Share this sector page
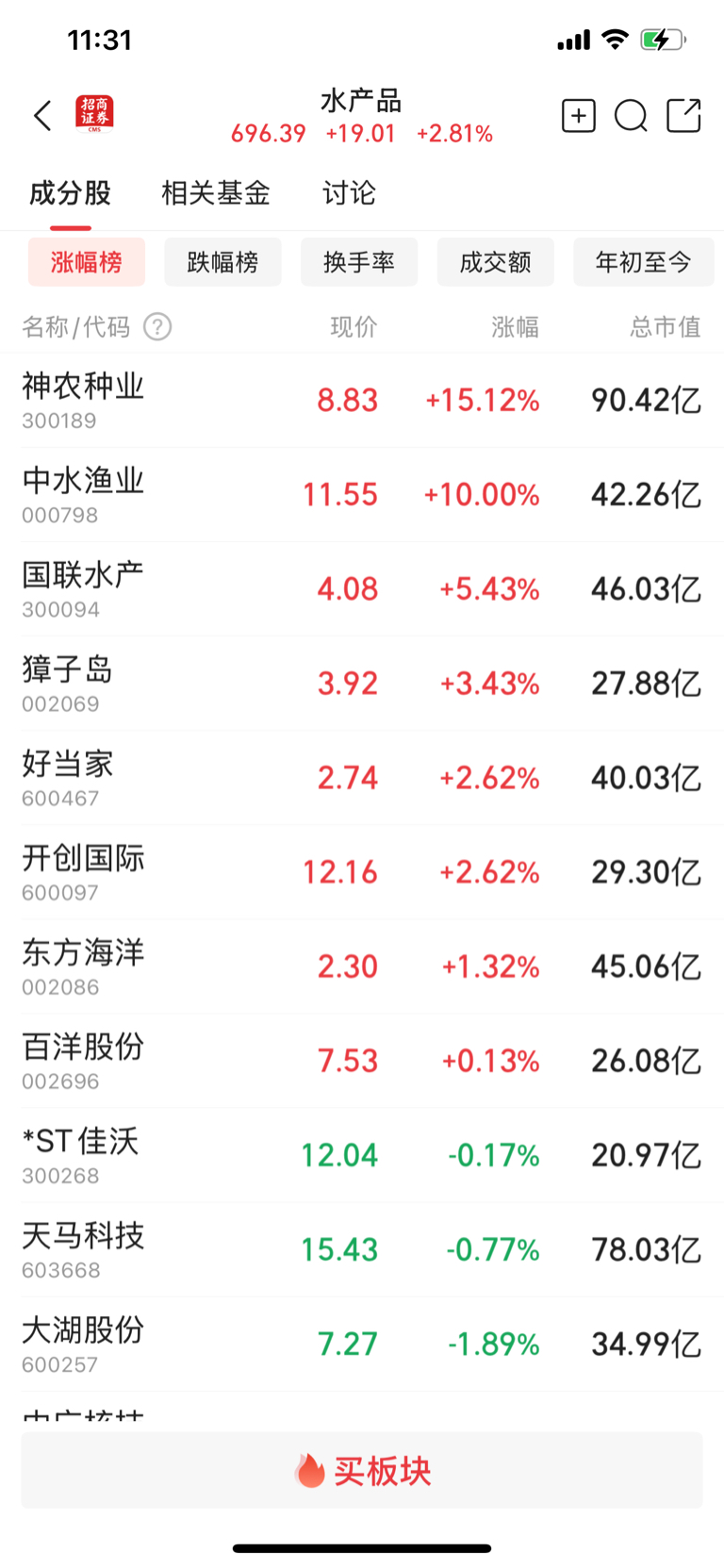The height and width of the screenshot is (1568, 724). (x=683, y=115)
